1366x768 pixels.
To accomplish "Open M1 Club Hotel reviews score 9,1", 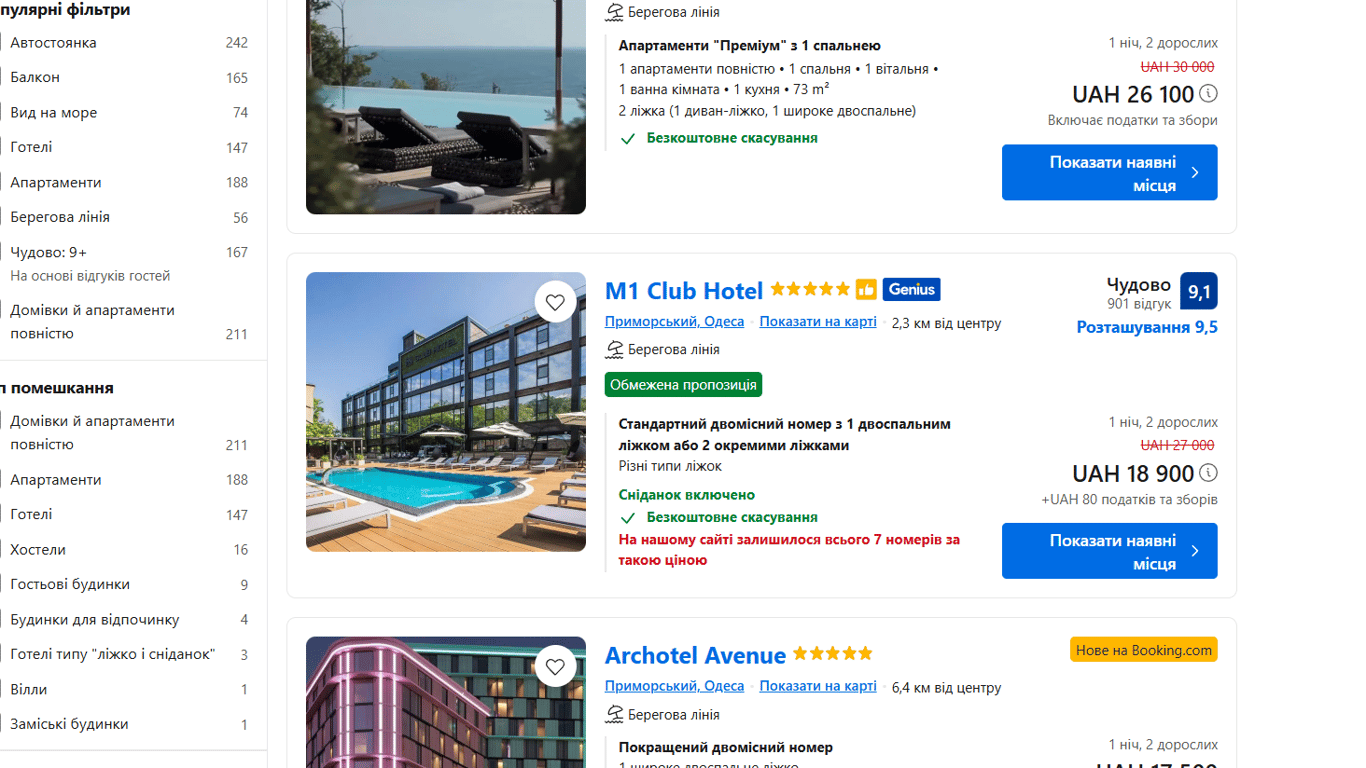I will 1198,292.
